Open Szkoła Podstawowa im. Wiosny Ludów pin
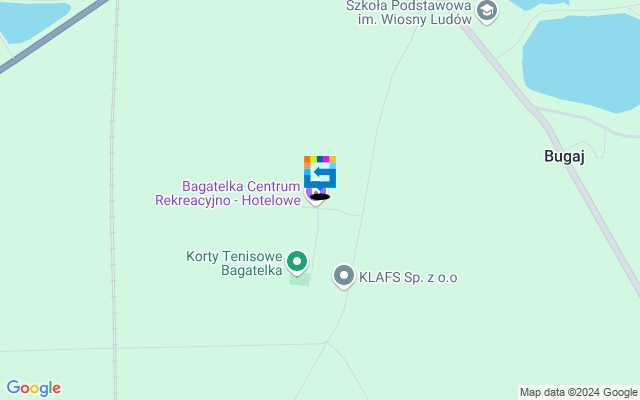 [487, 12]
